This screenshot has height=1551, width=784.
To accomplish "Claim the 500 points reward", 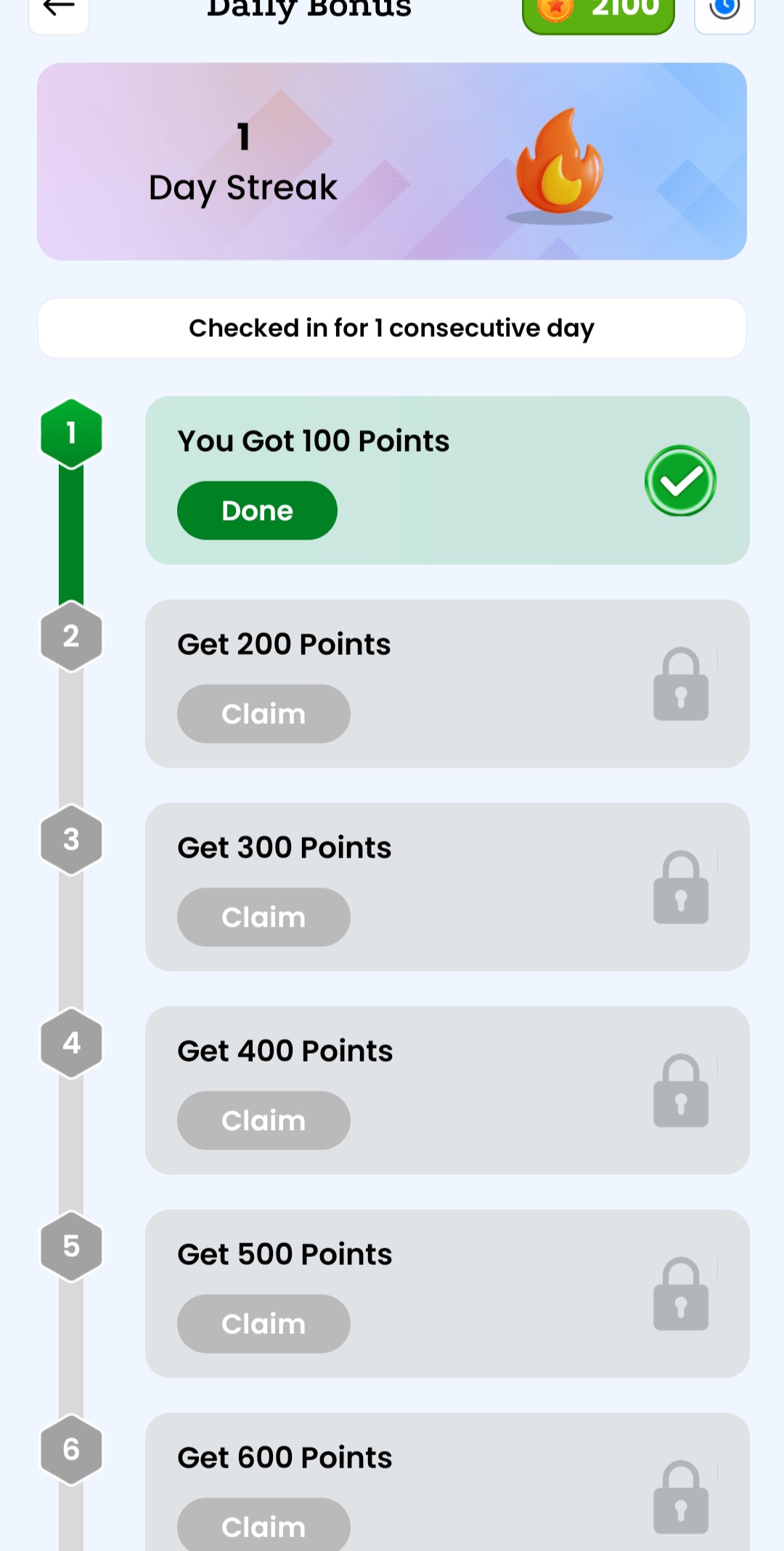I will point(263,1324).
